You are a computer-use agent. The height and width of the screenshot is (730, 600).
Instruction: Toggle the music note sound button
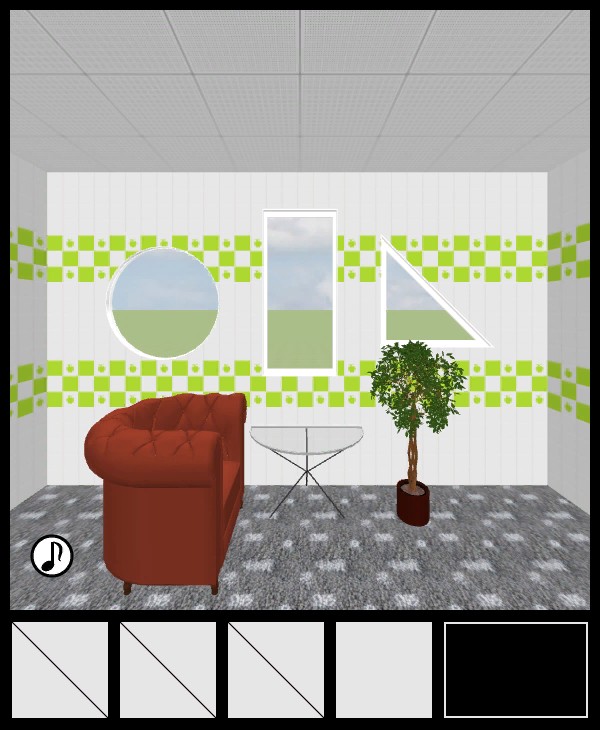[52, 556]
